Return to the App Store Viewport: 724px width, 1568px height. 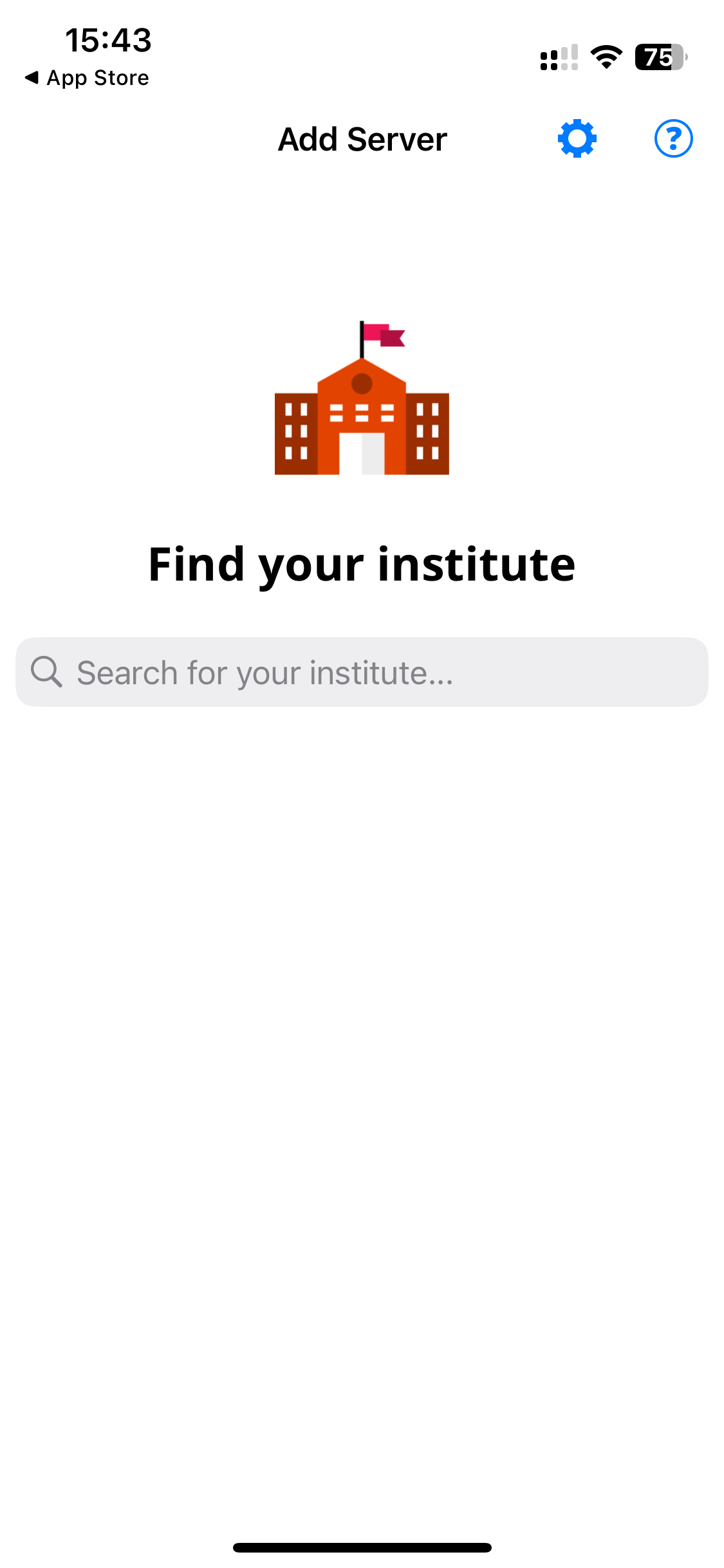[x=87, y=78]
